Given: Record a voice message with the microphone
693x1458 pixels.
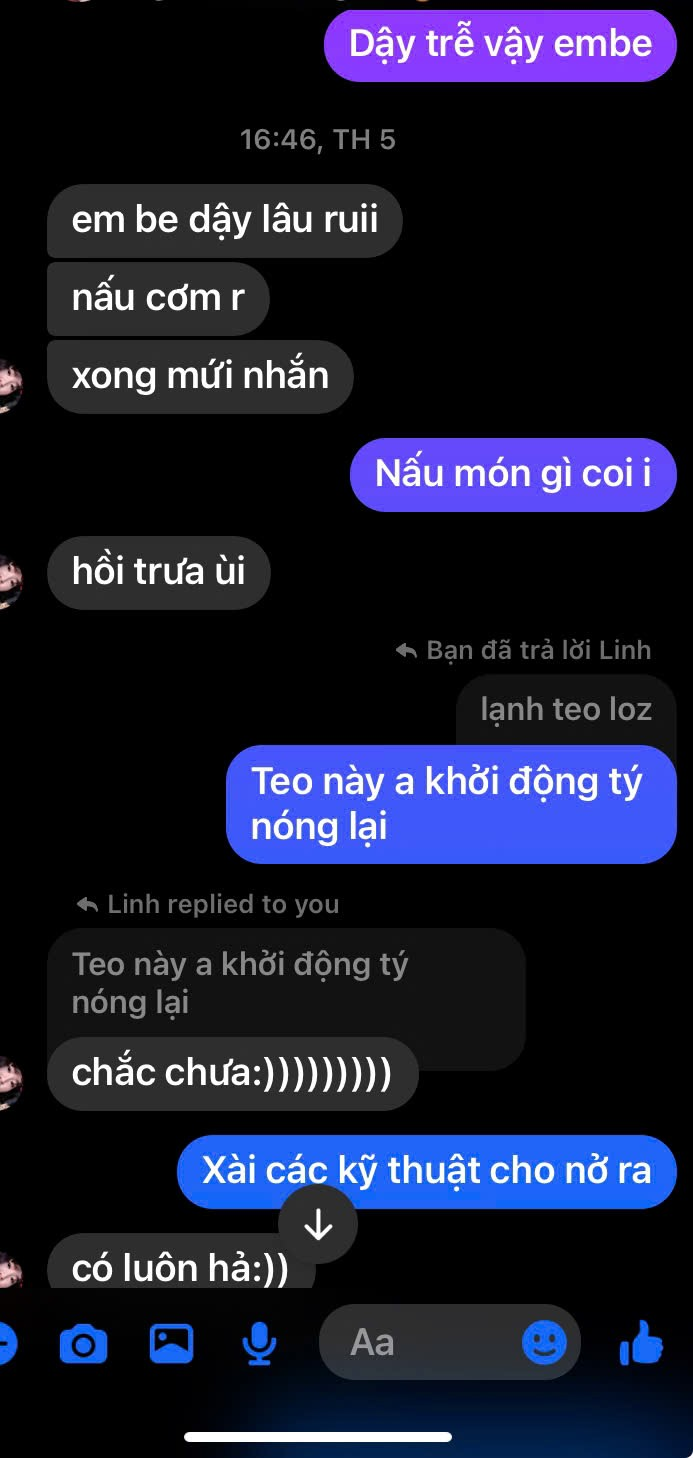Looking at the screenshot, I should [x=259, y=1343].
